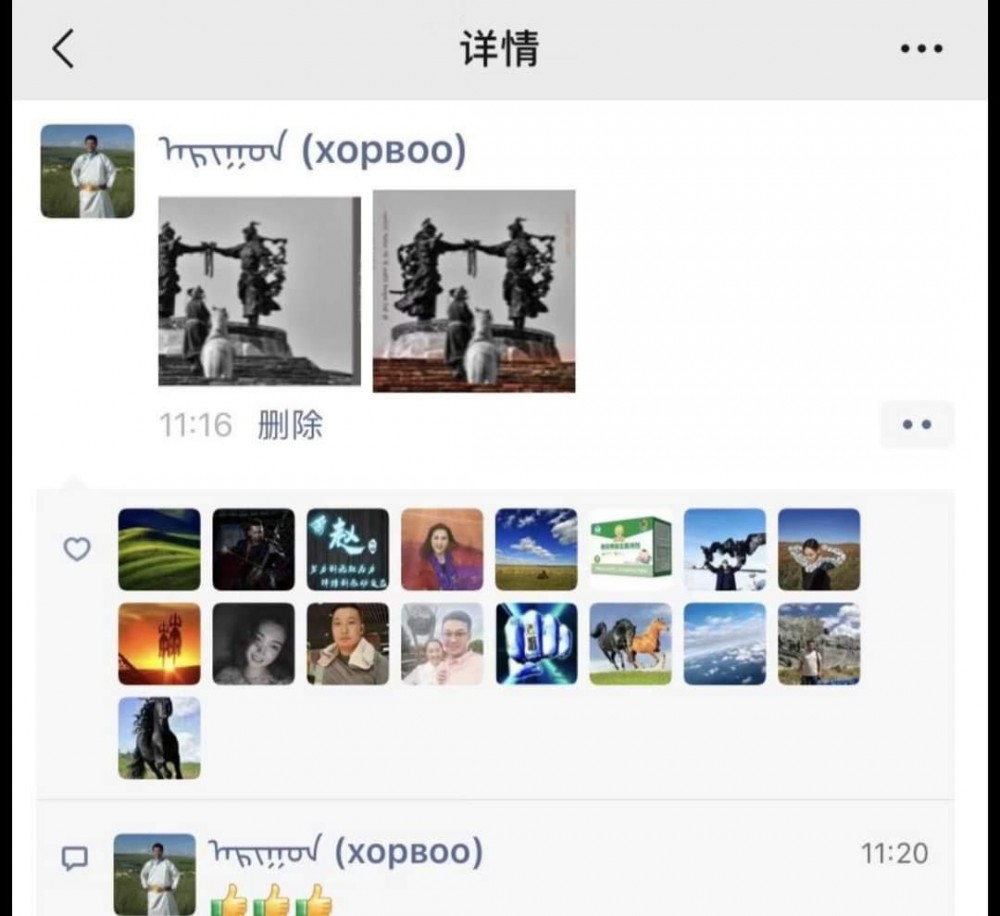Open liker with grayscale woman portrait avatar
Viewport: 1000px width, 916px height.
click(253, 643)
